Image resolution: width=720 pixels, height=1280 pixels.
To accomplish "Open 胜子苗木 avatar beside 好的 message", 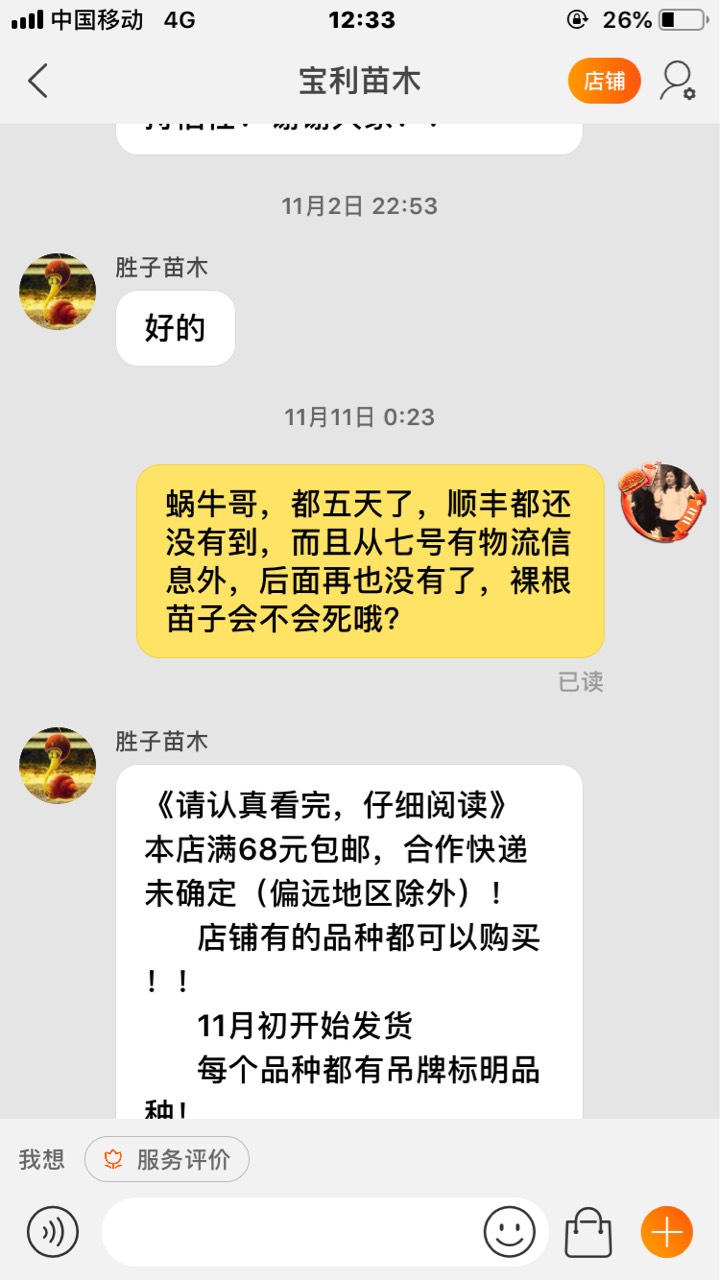I will tap(58, 291).
